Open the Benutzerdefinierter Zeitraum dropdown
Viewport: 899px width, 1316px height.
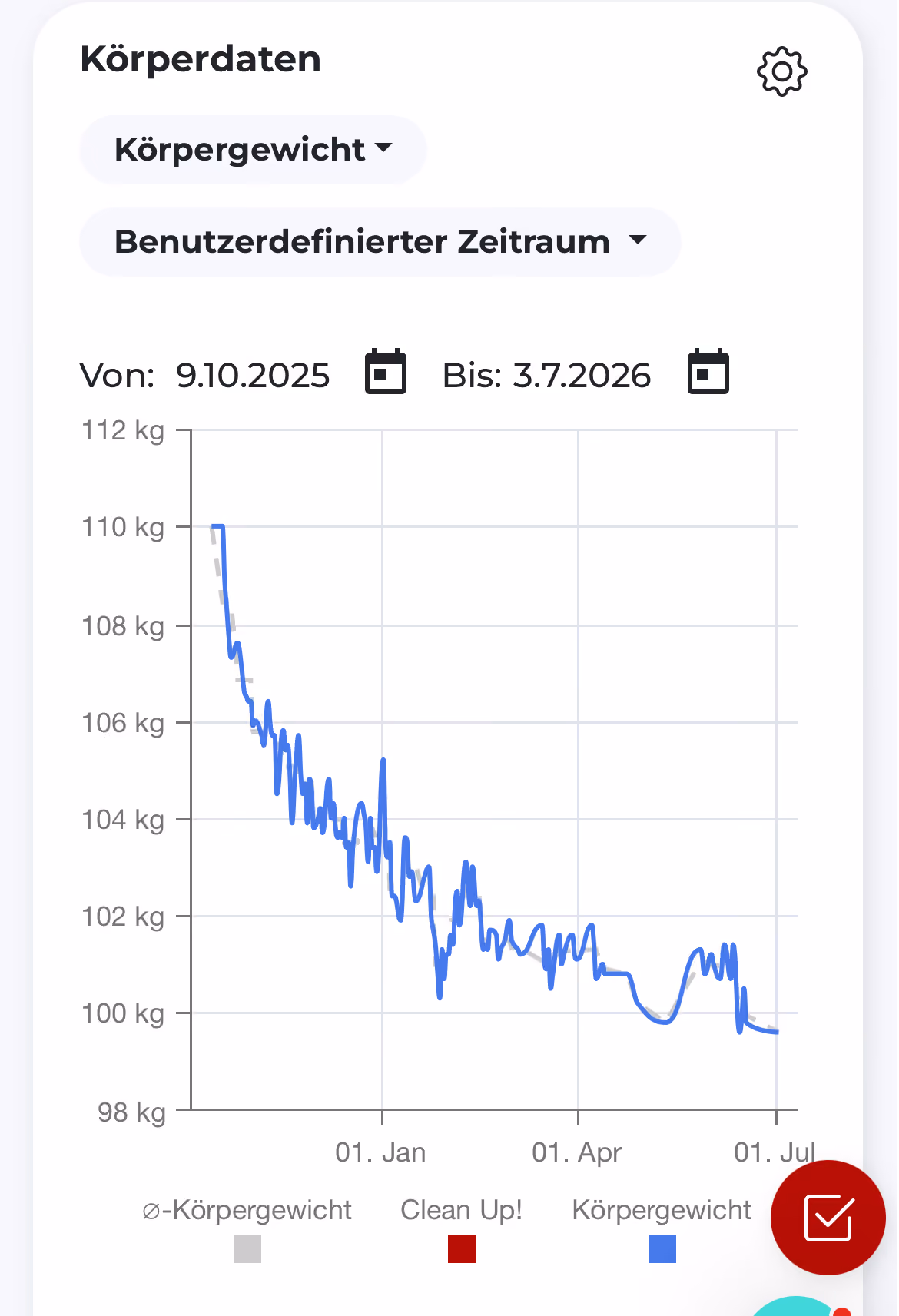click(x=380, y=242)
